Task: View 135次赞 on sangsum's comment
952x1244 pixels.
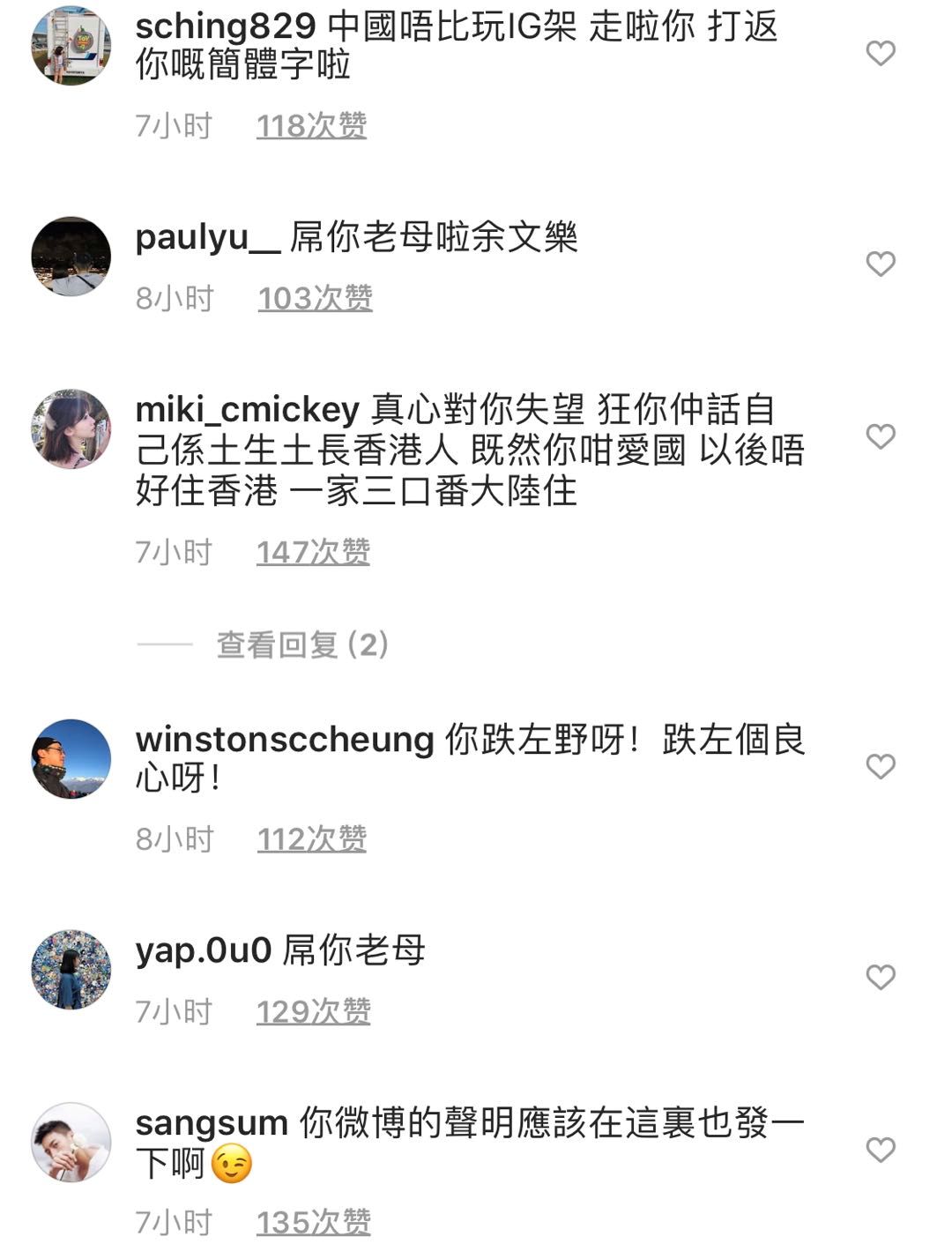Action: (x=313, y=1223)
